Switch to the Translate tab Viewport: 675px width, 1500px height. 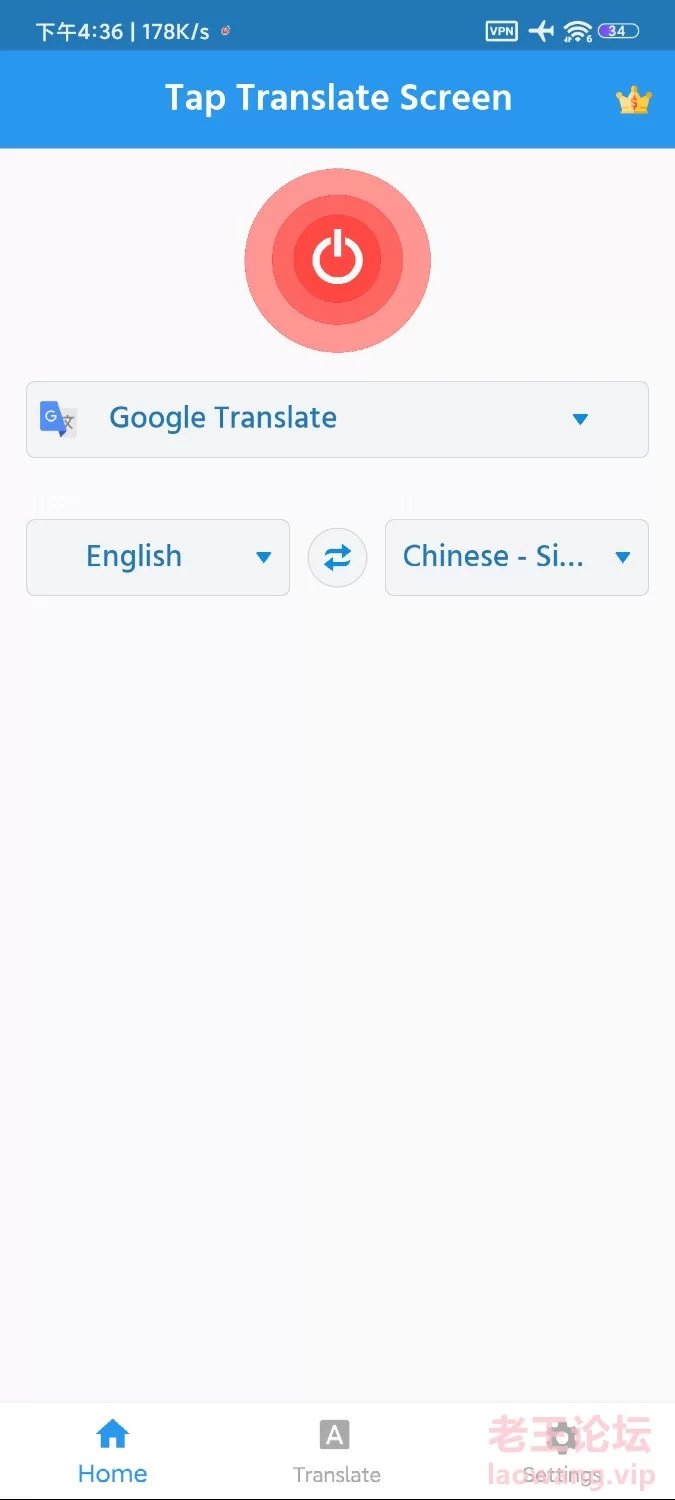[x=336, y=1451]
